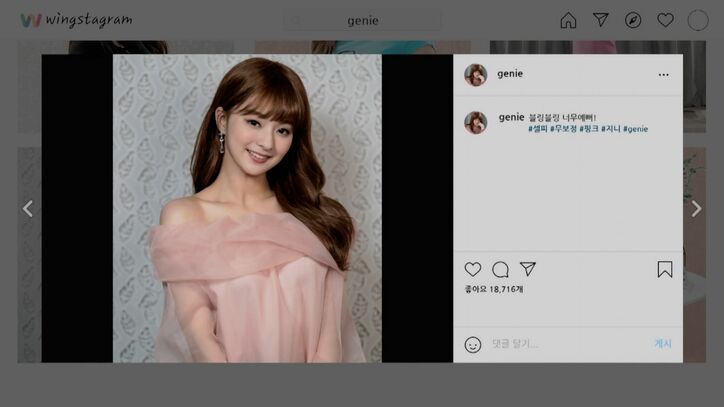Image resolution: width=724 pixels, height=407 pixels.
Task: Tap the search box showing genie
Action: tap(362, 20)
